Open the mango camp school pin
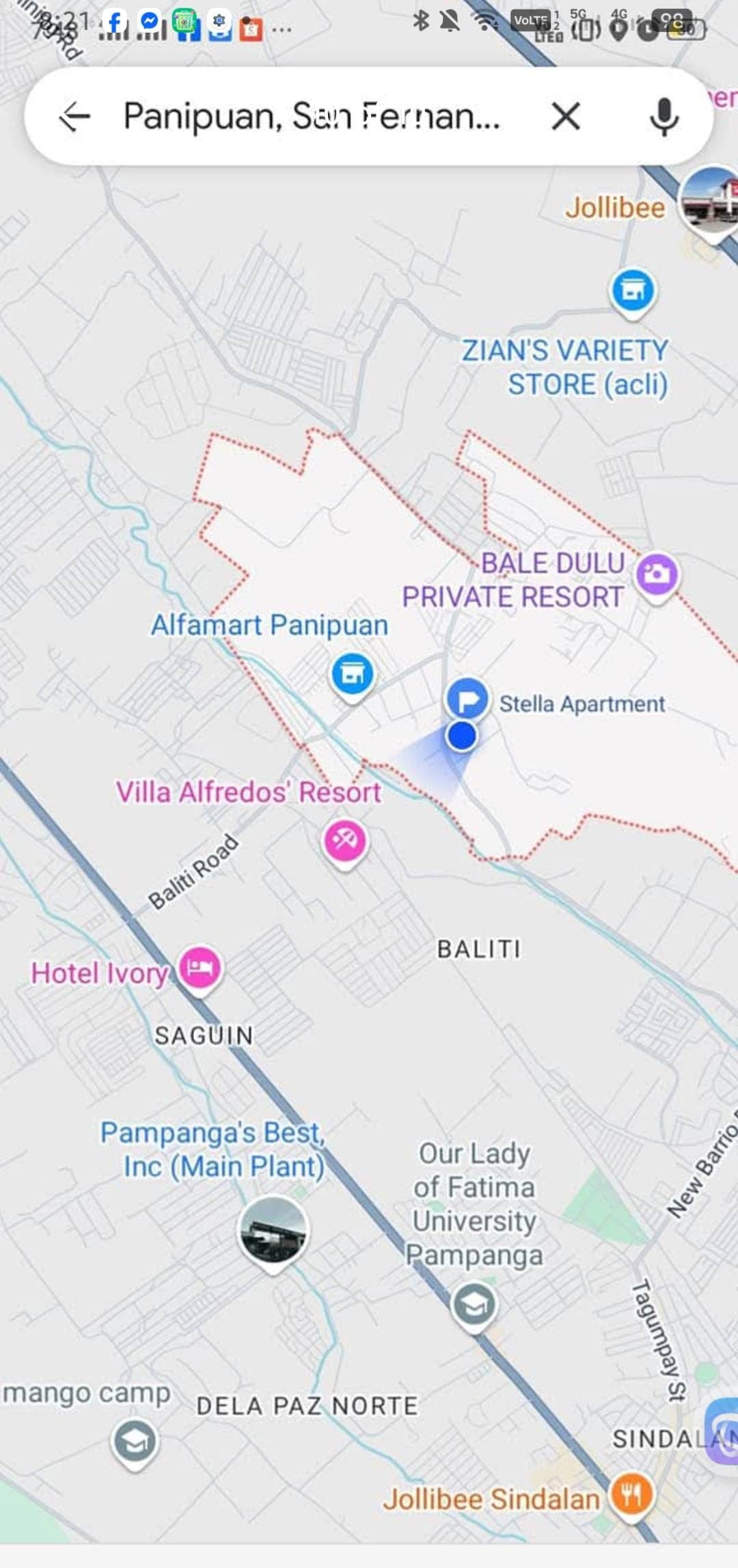 tap(135, 1441)
